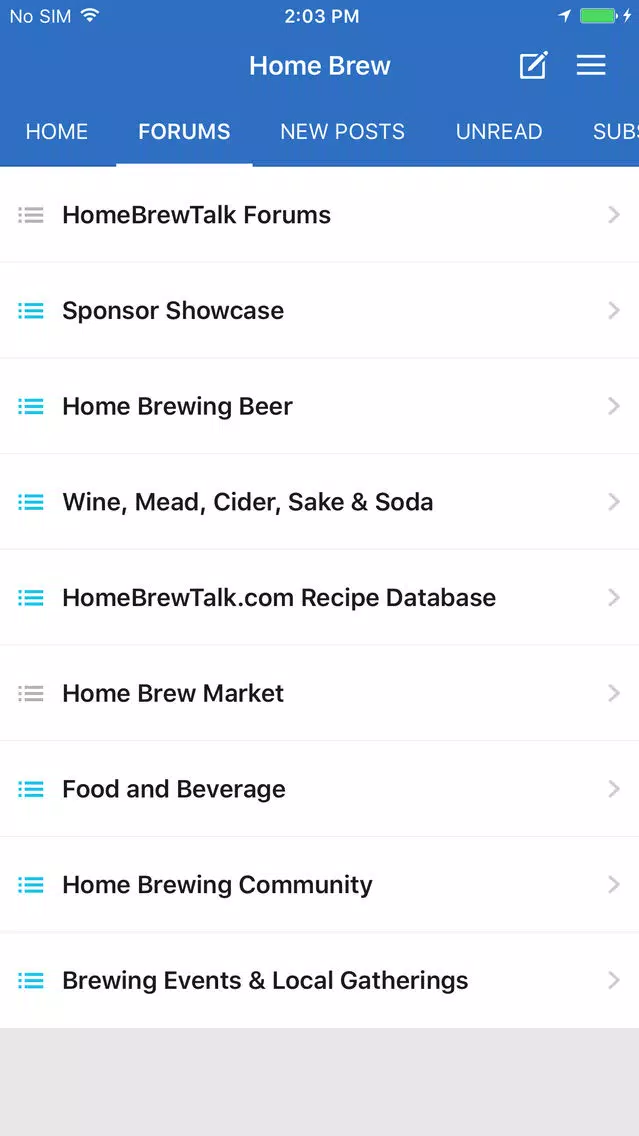Open HomeBrewTalk.com Recipe Database
Viewport: 639px width, 1136px height.
tap(320, 597)
